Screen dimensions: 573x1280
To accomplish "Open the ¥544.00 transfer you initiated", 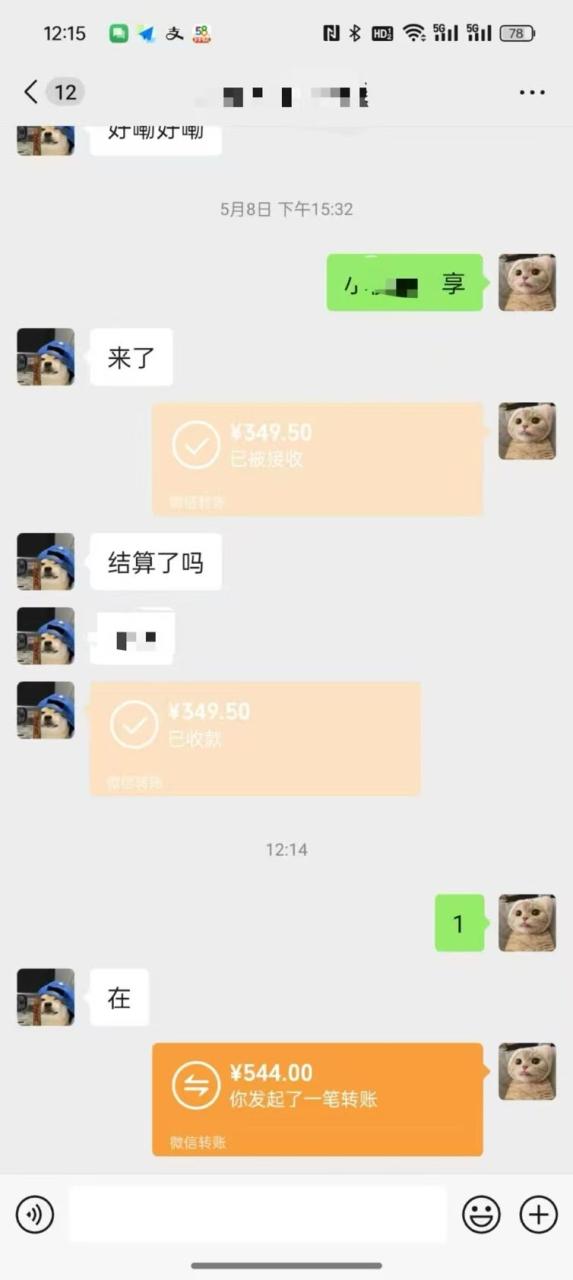I will point(317,1099).
